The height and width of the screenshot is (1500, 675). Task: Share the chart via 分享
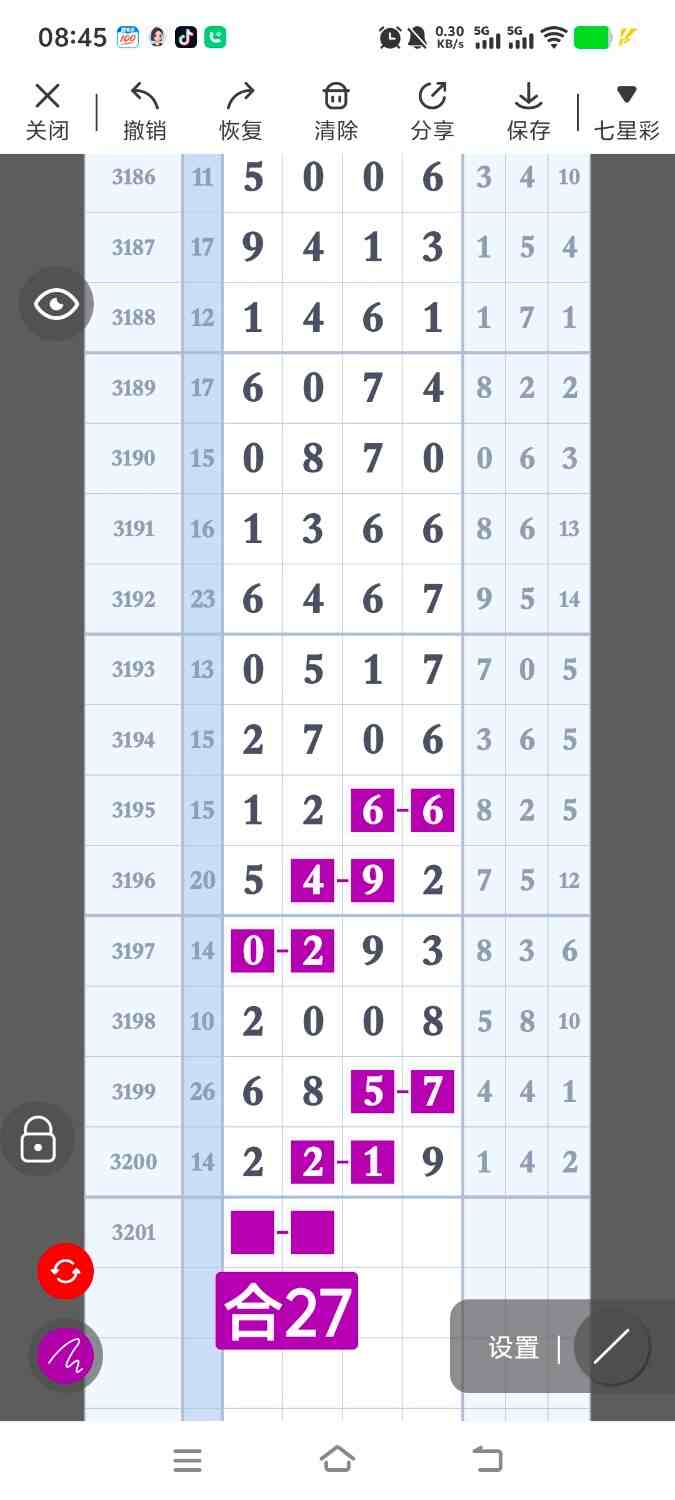[x=432, y=111]
